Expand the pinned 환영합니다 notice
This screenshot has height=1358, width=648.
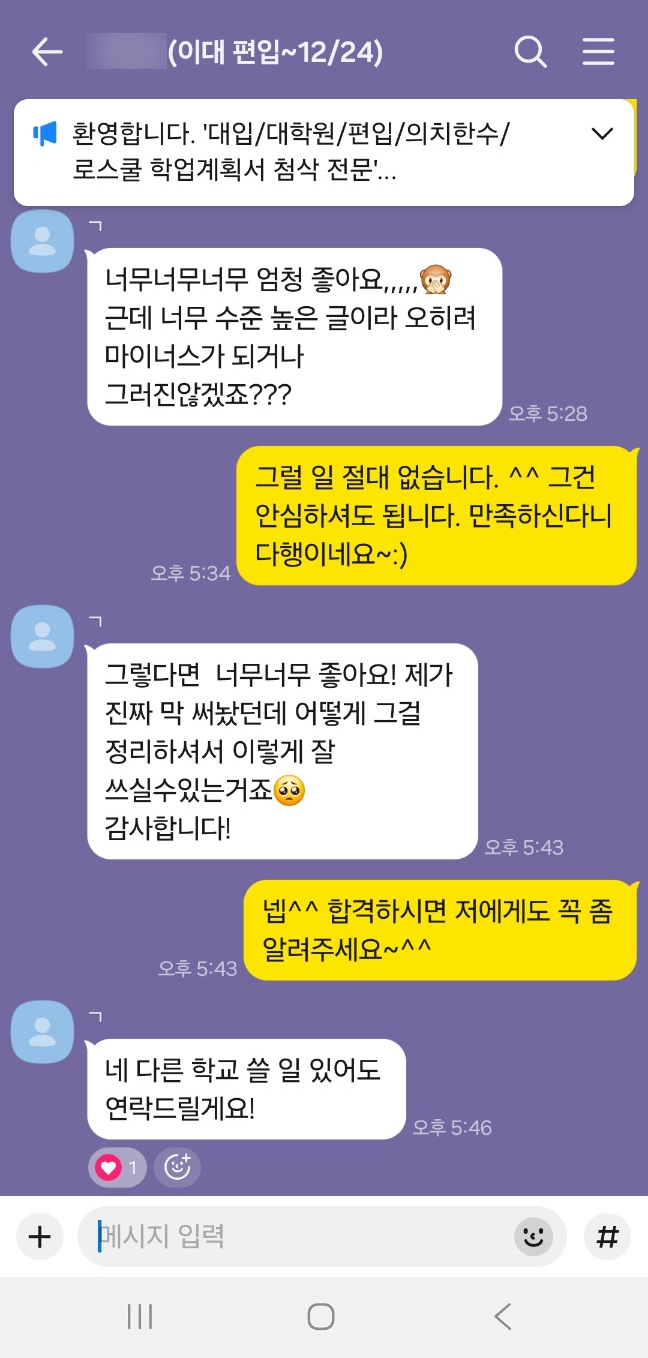point(602,134)
